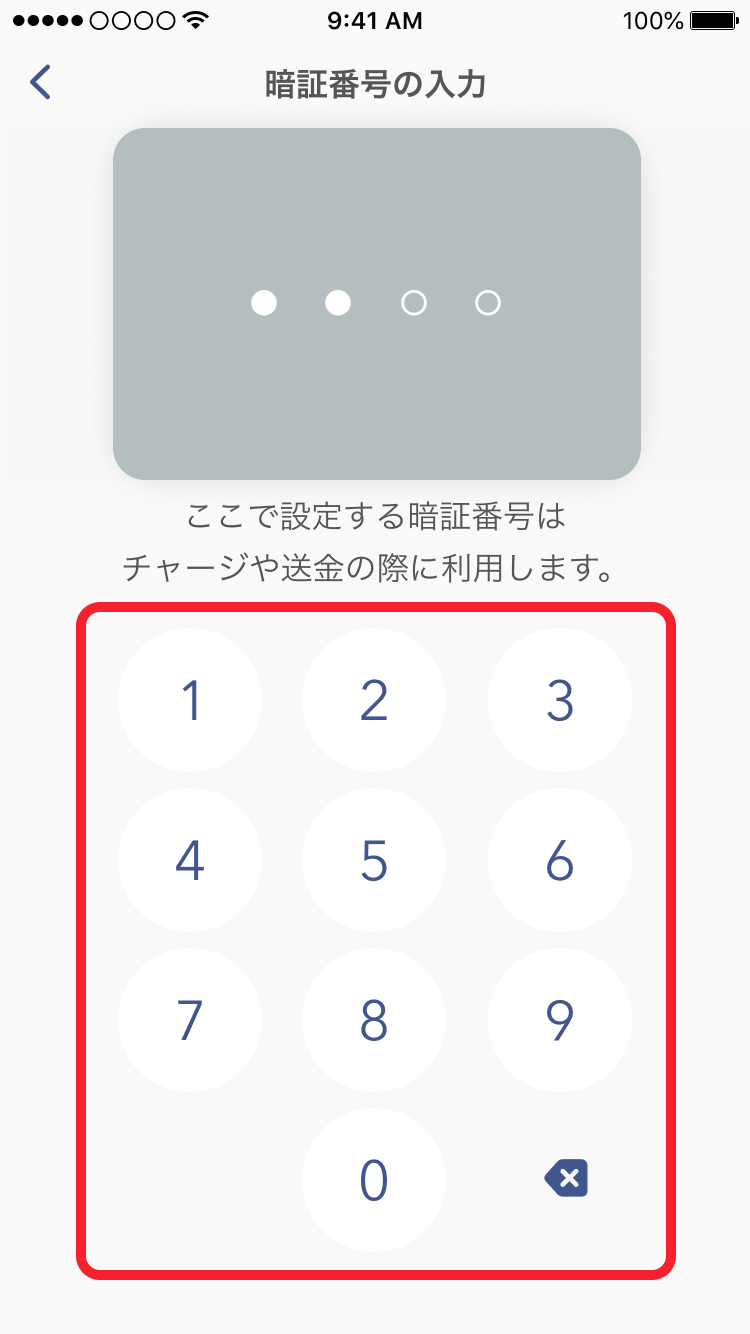Go back using the top-left arrow

pyautogui.click(x=40, y=82)
